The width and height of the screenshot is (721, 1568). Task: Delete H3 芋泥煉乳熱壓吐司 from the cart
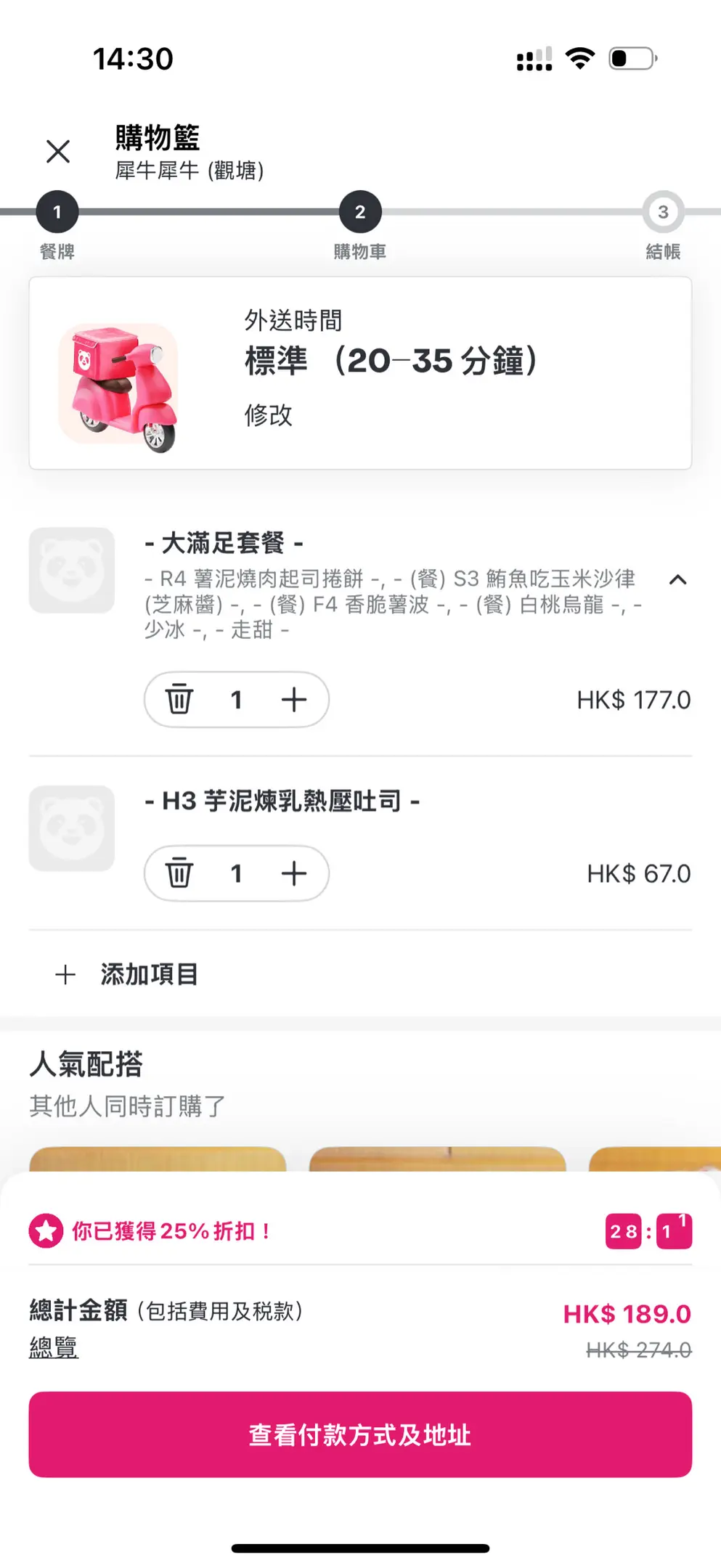coord(179,873)
